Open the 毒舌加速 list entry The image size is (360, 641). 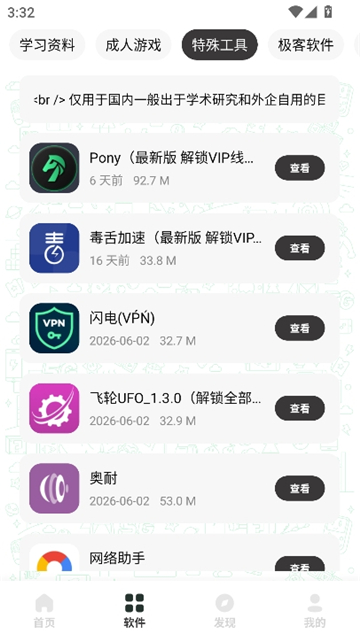point(179,248)
